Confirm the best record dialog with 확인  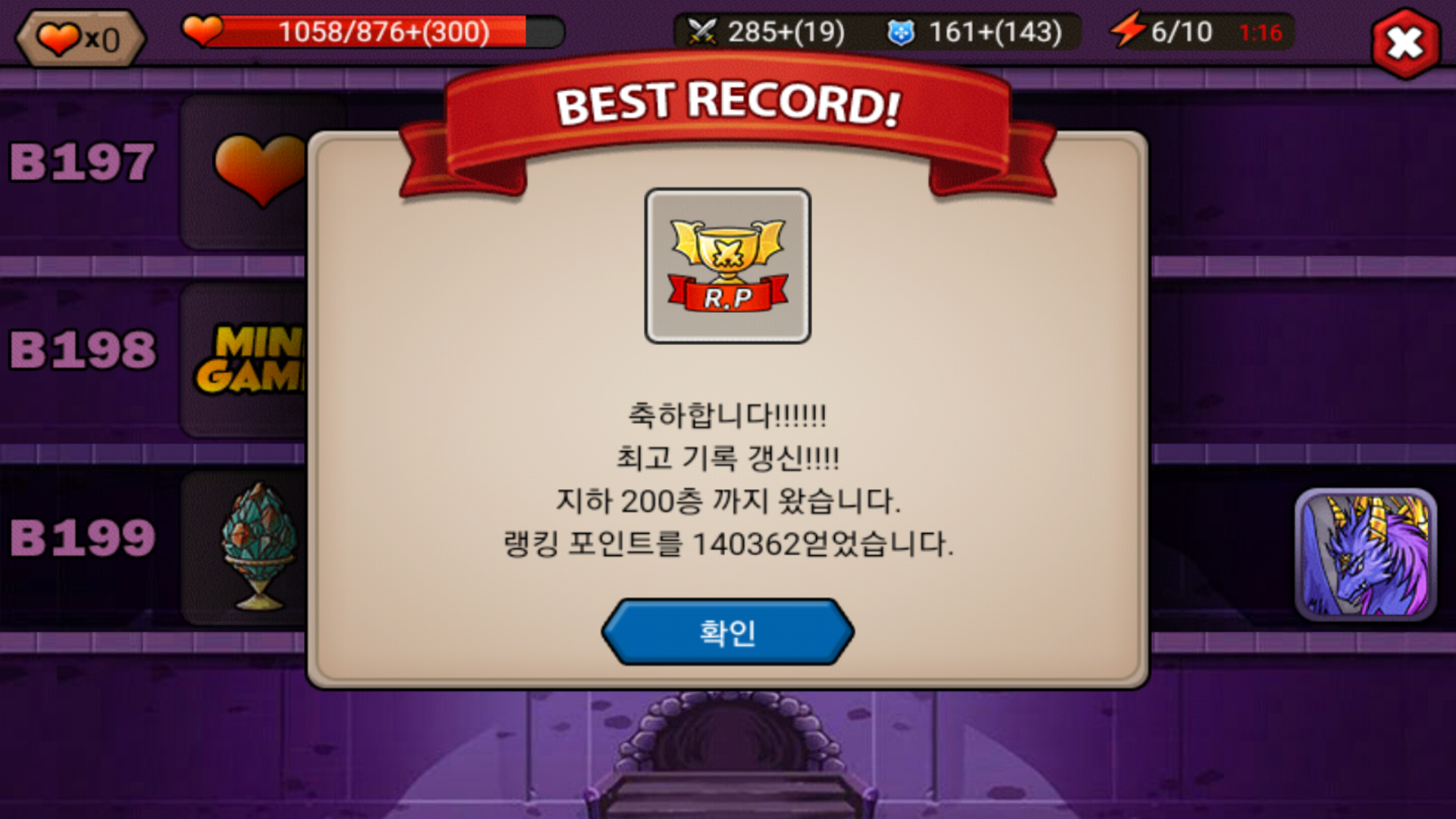tap(727, 632)
